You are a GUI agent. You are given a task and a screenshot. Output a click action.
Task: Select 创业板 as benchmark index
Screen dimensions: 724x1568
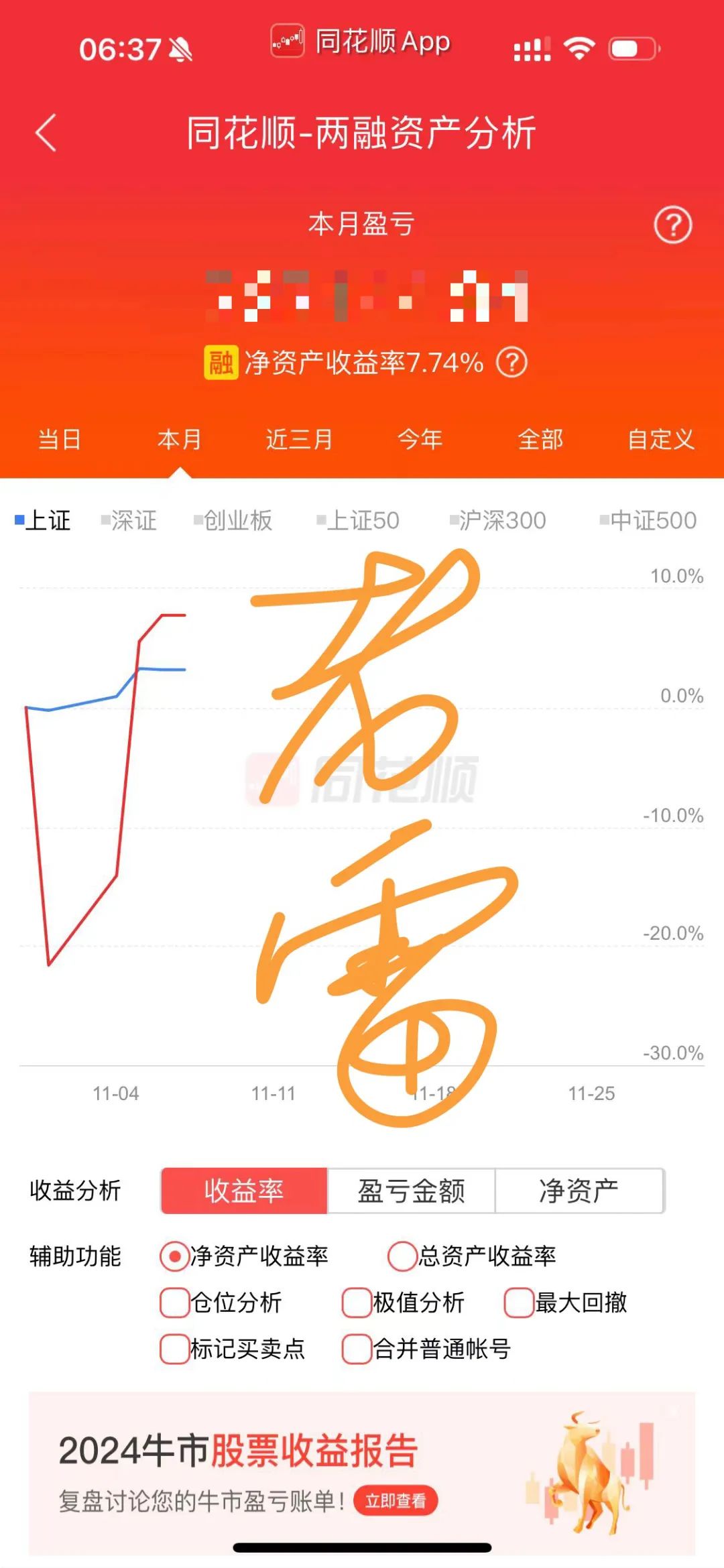[x=233, y=520]
